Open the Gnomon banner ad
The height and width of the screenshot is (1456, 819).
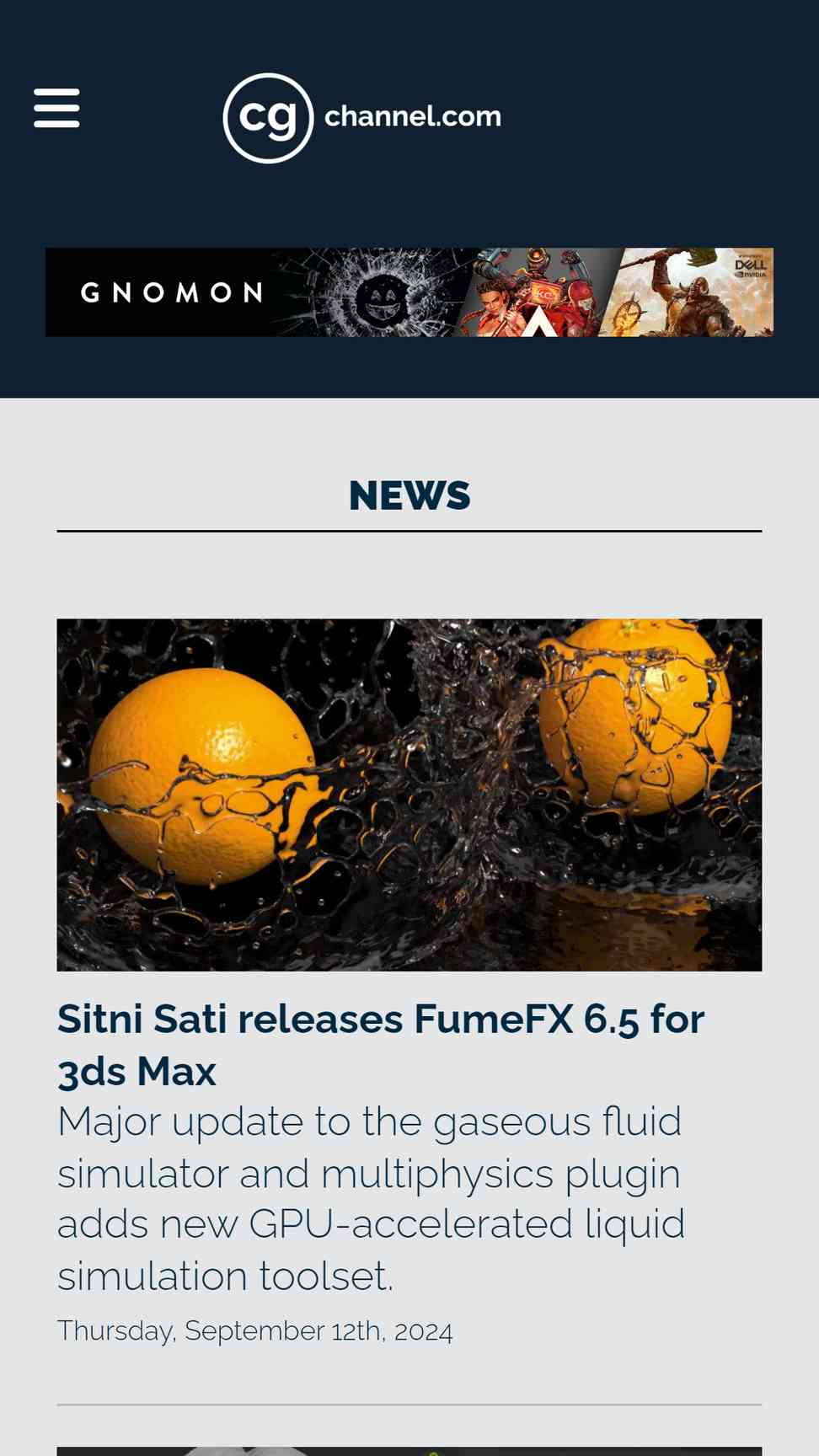(x=409, y=292)
